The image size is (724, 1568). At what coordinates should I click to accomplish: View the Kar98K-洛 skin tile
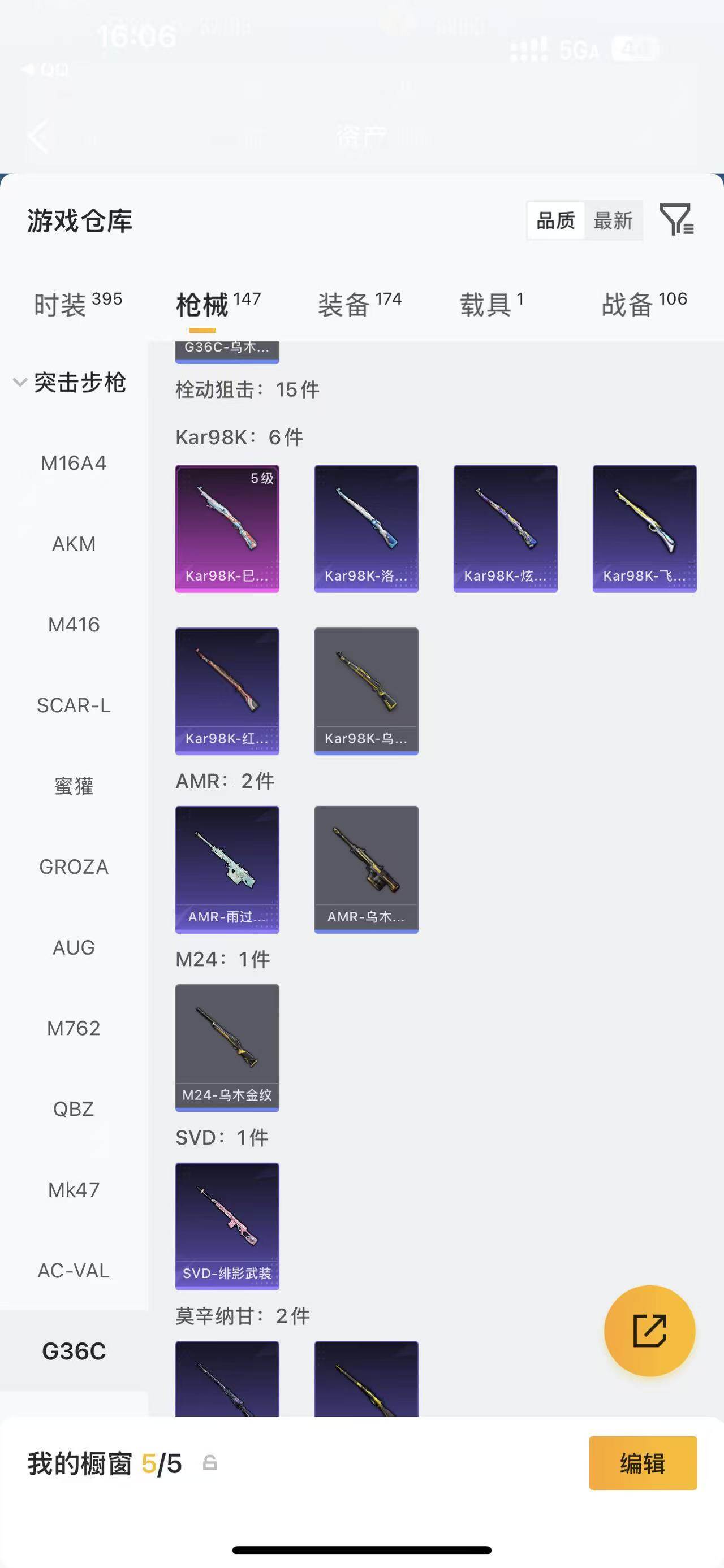click(x=366, y=529)
